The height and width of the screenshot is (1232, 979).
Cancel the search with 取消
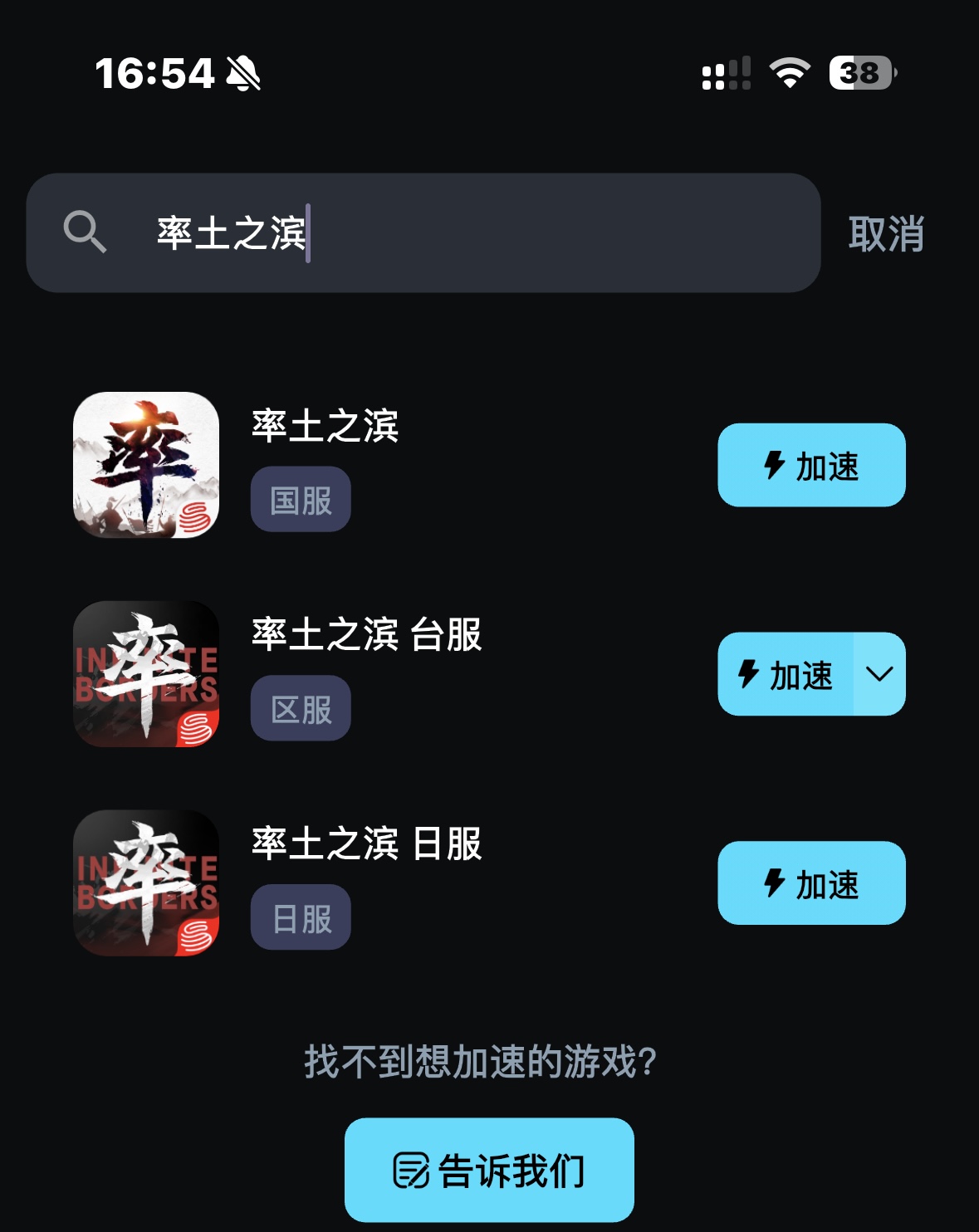(x=886, y=234)
